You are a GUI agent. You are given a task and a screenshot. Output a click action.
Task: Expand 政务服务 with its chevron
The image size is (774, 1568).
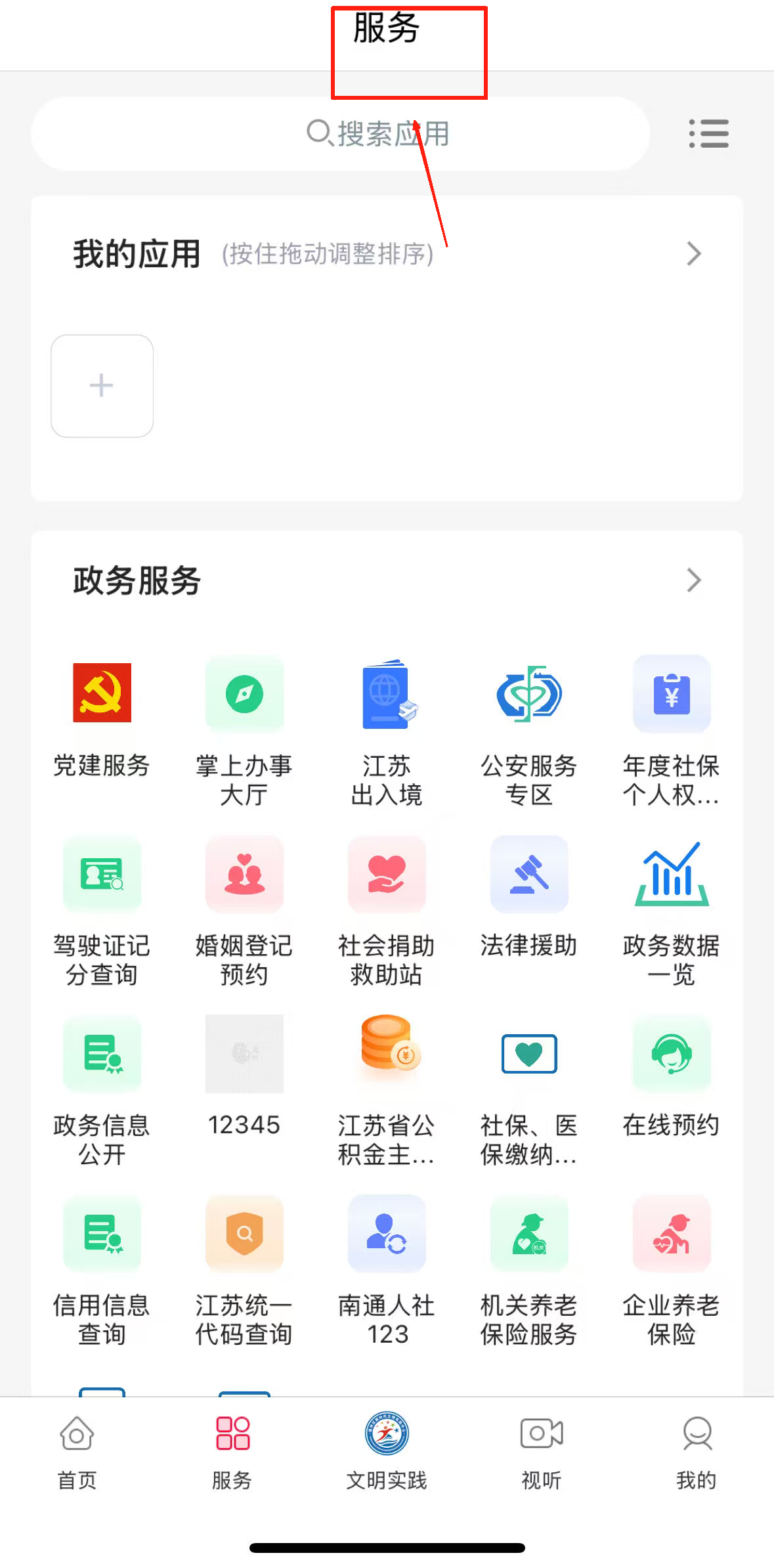[x=693, y=580]
